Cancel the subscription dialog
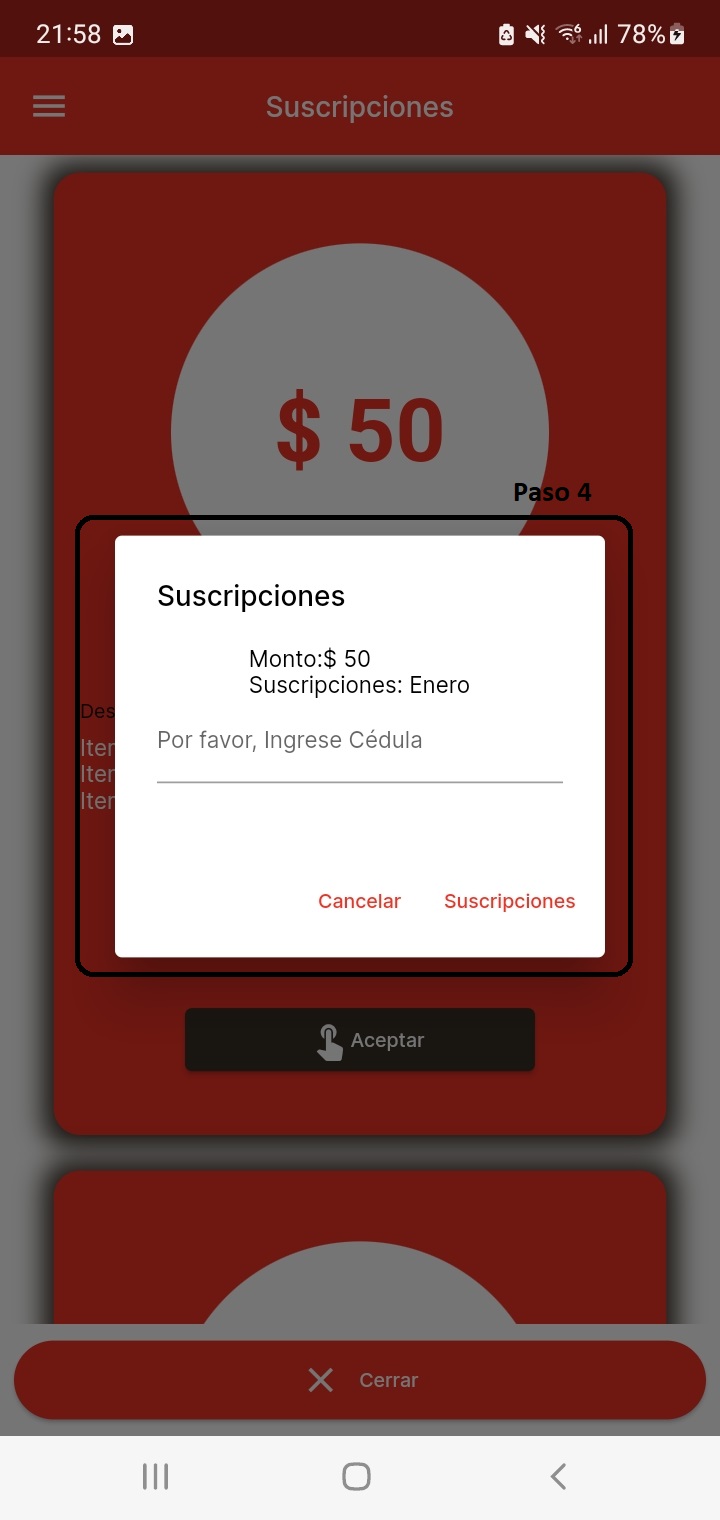This screenshot has height=1520, width=720. click(359, 901)
